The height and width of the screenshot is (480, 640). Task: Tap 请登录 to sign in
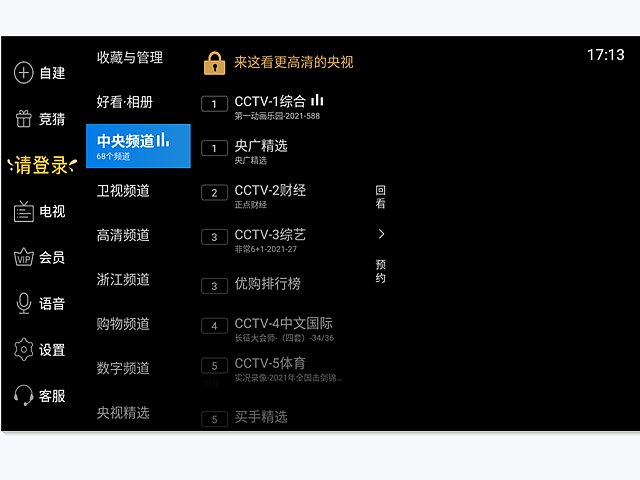(x=40, y=165)
